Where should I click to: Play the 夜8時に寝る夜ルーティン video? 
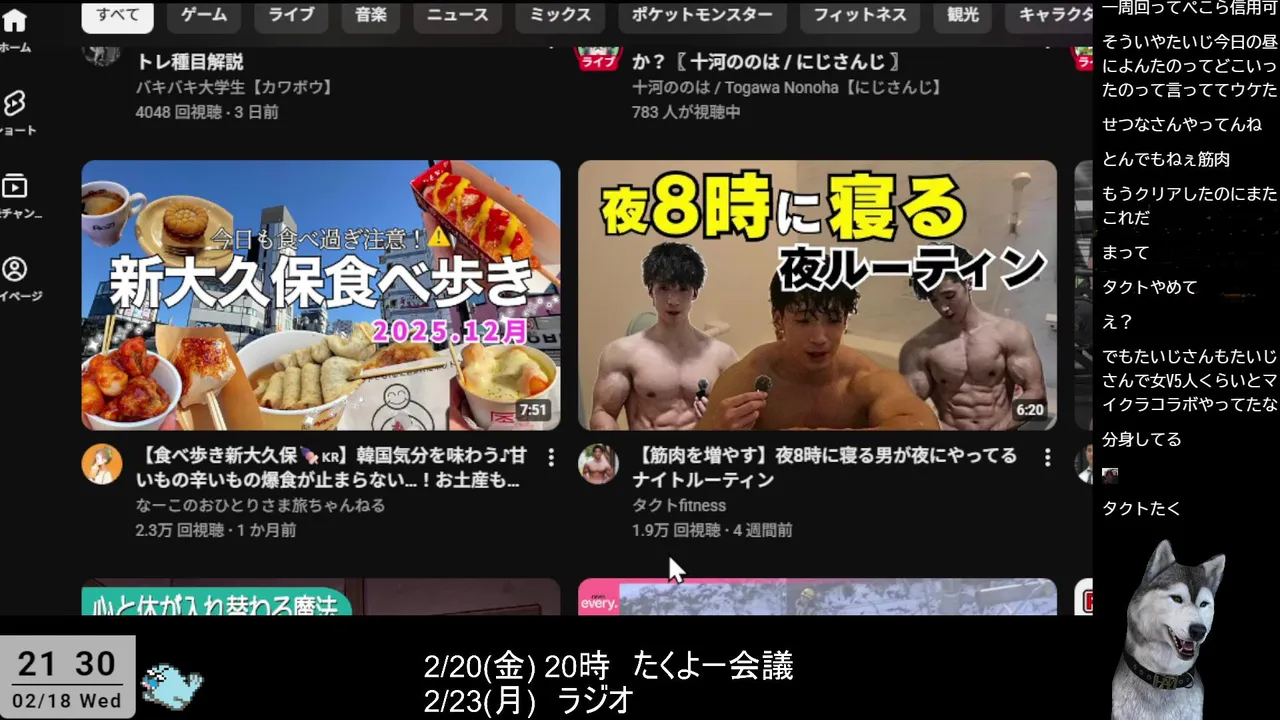click(817, 295)
